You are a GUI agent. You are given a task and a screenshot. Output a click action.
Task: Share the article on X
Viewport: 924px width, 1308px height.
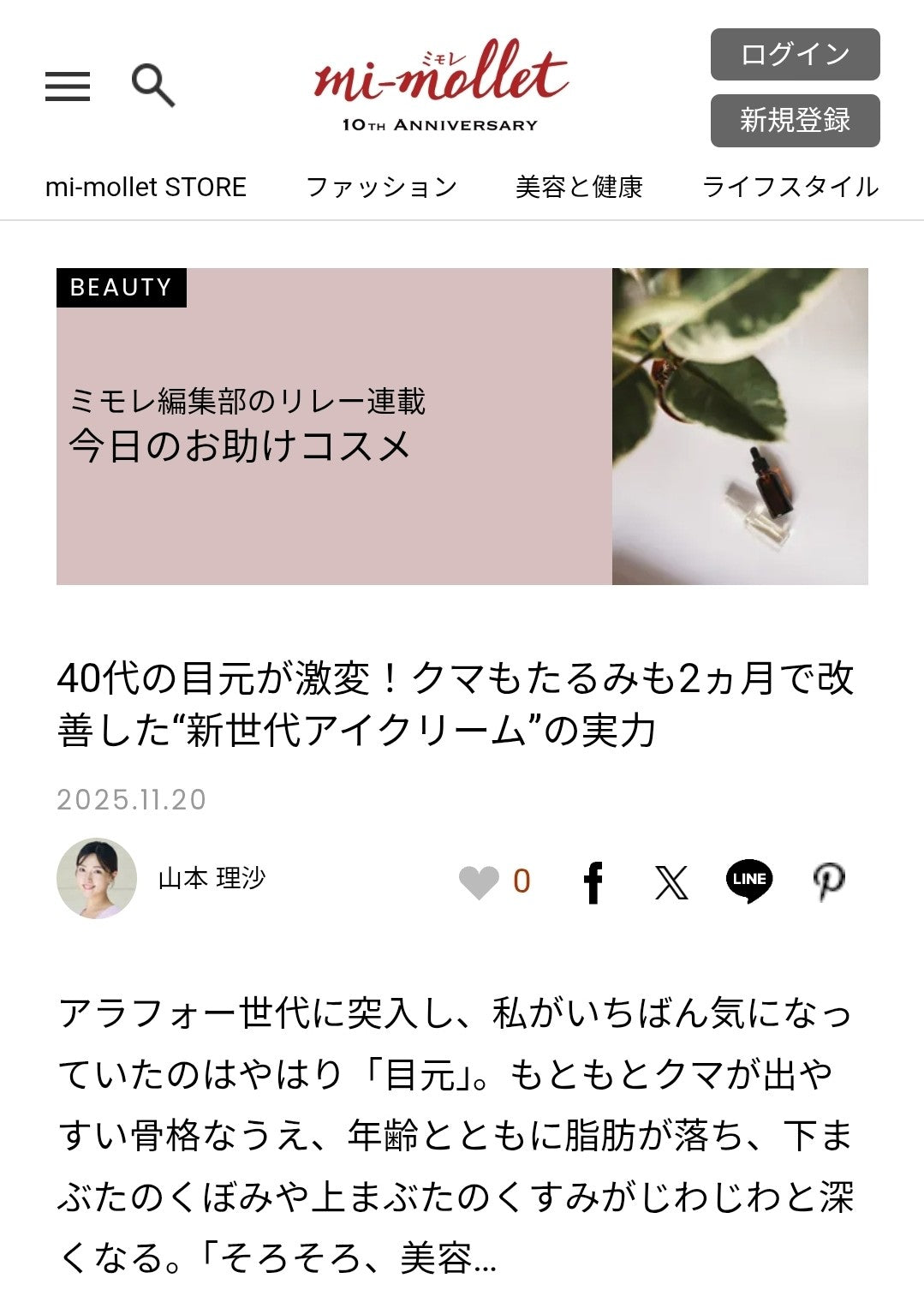pyautogui.click(x=670, y=881)
